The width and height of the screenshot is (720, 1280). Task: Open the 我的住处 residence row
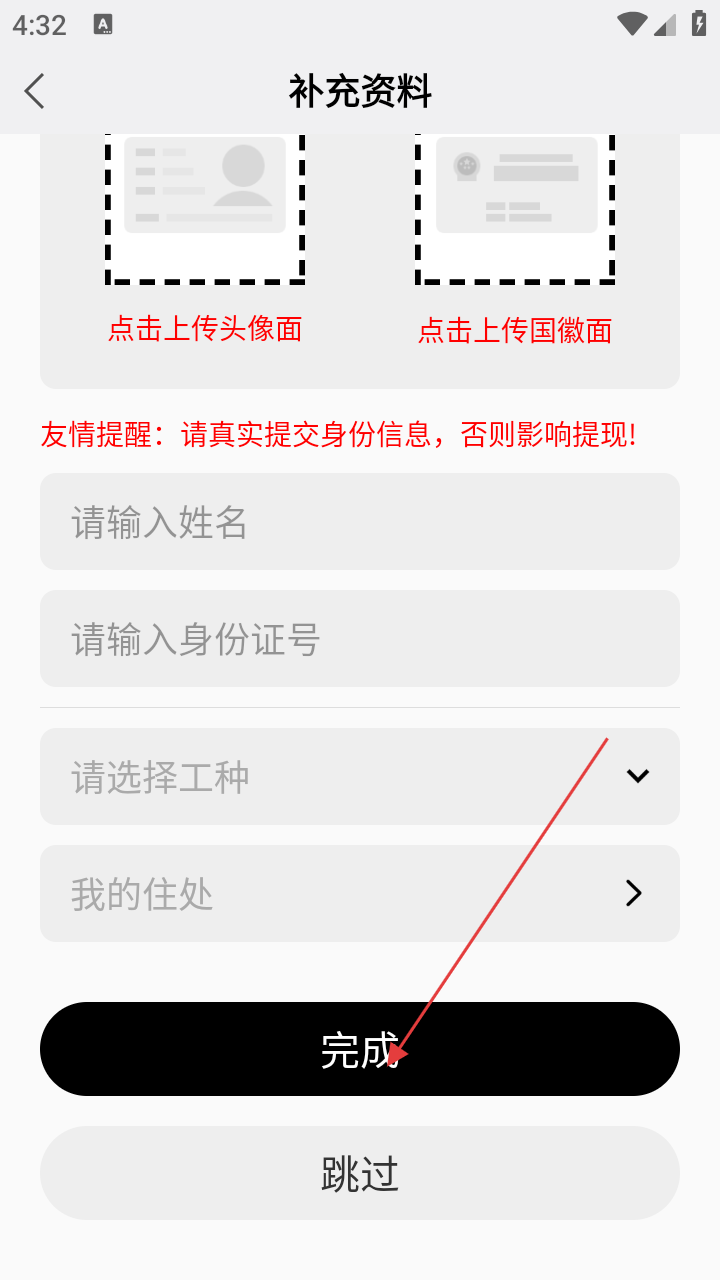tap(360, 894)
